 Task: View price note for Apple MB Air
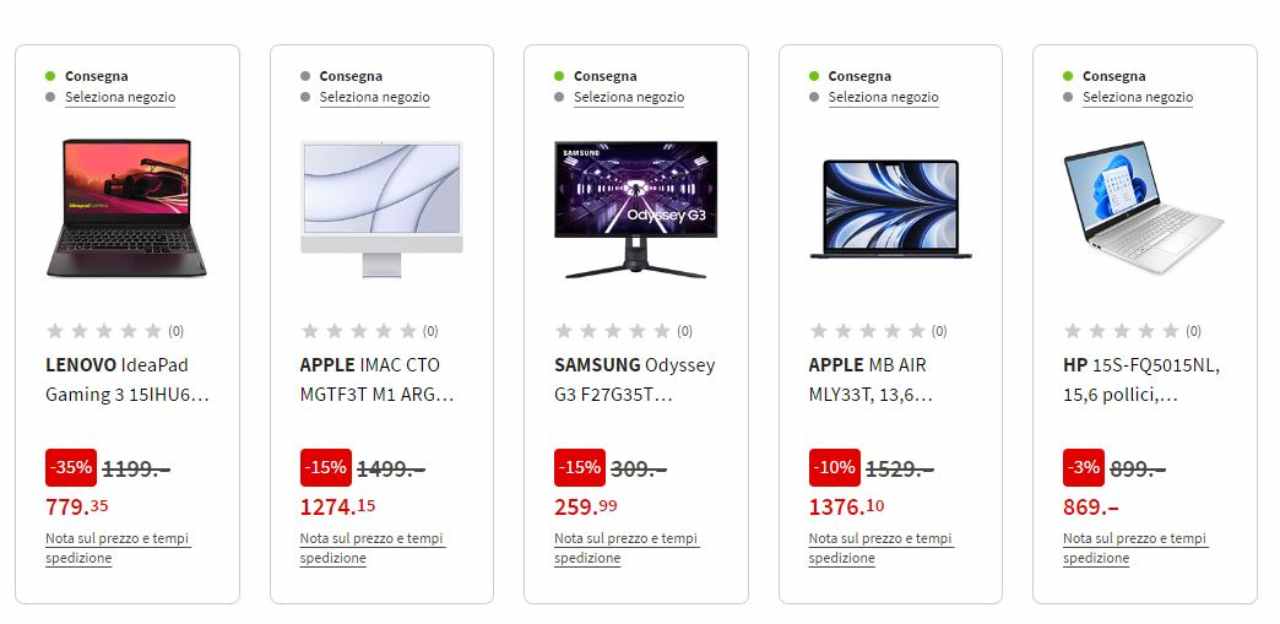click(x=880, y=539)
